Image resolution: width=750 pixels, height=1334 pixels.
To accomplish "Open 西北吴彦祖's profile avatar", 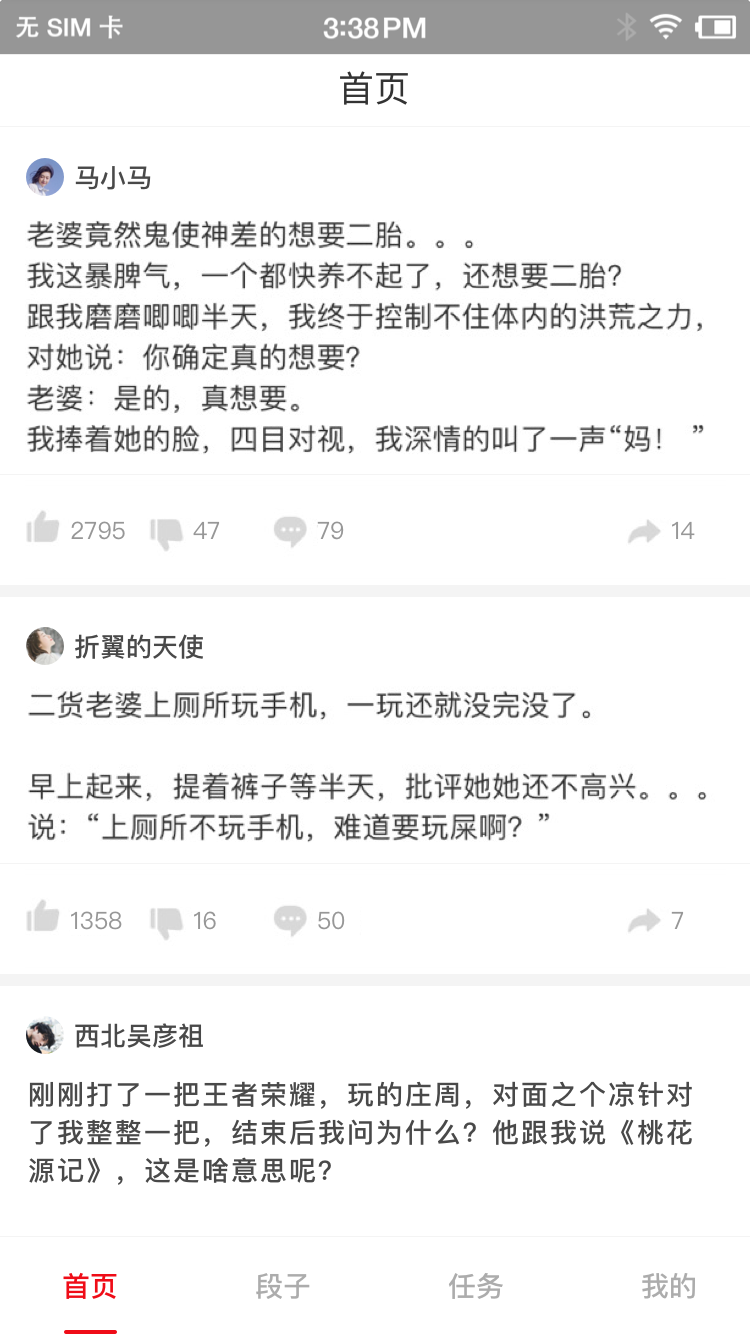I will (x=45, y=1035).
